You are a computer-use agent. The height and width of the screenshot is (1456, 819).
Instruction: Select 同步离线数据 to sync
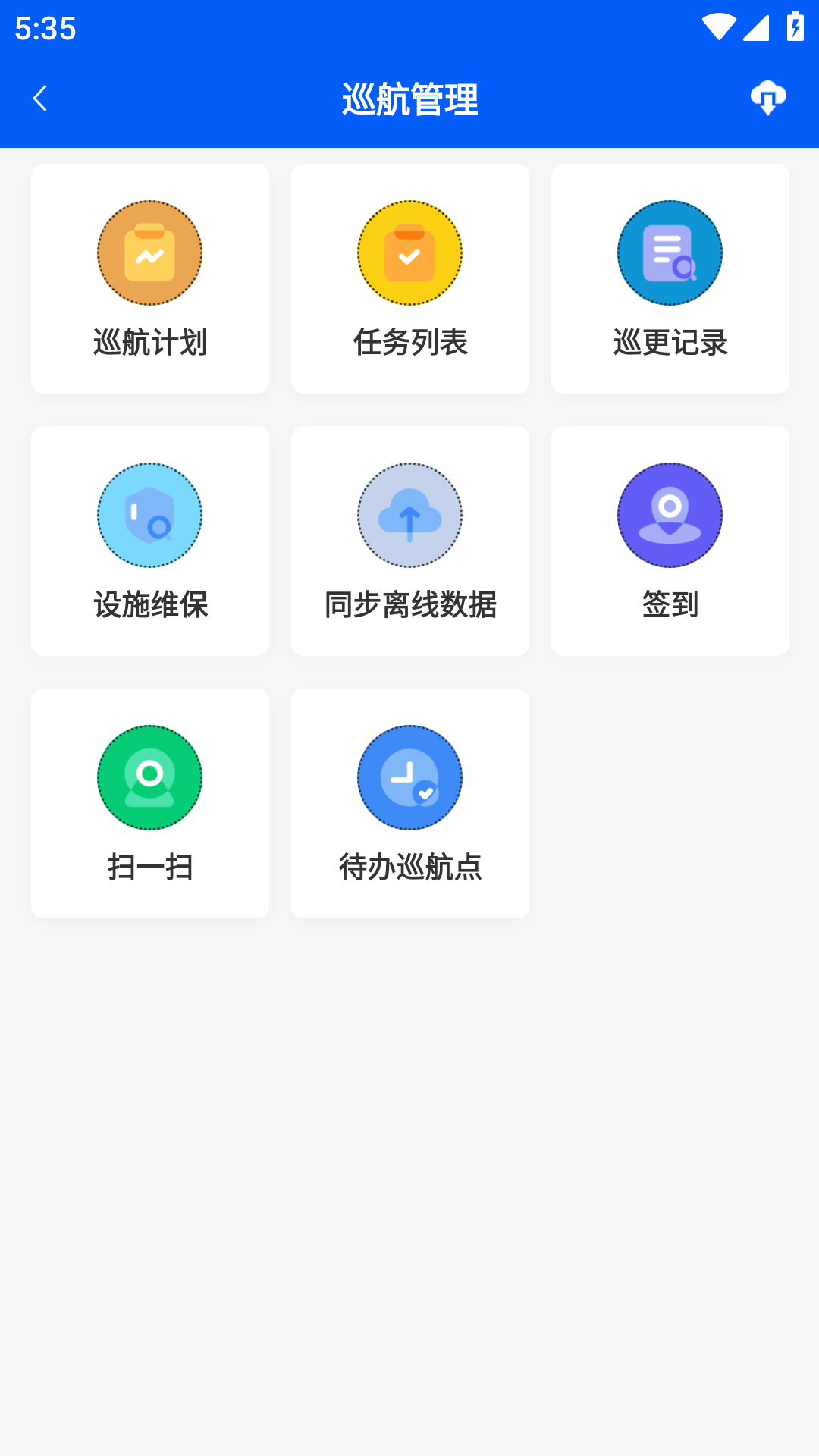pyautogui.click(x=409, y=541)
